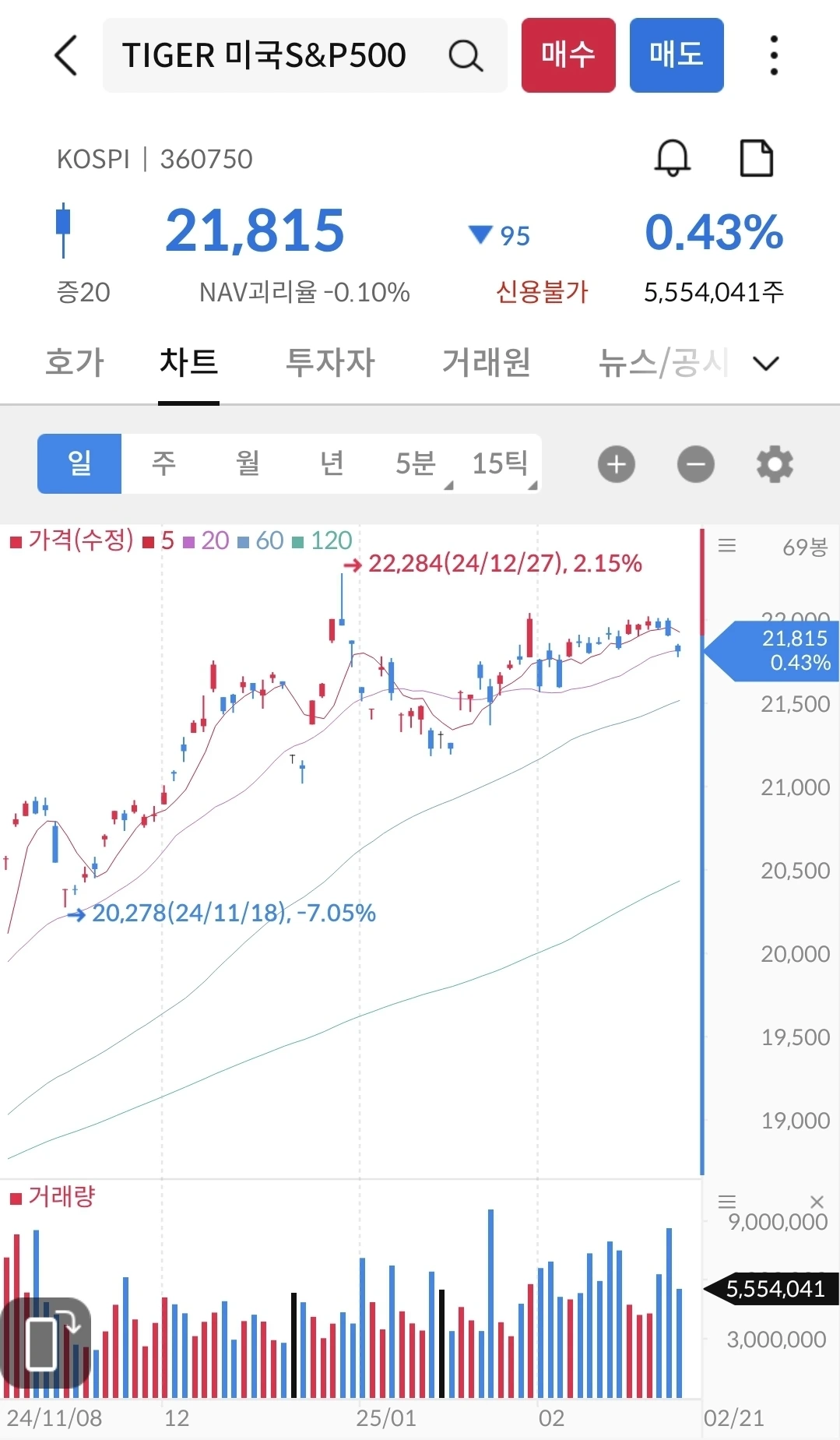840x1440 pixels.
Task: Open chart settings gear
Action: (775, 464)
